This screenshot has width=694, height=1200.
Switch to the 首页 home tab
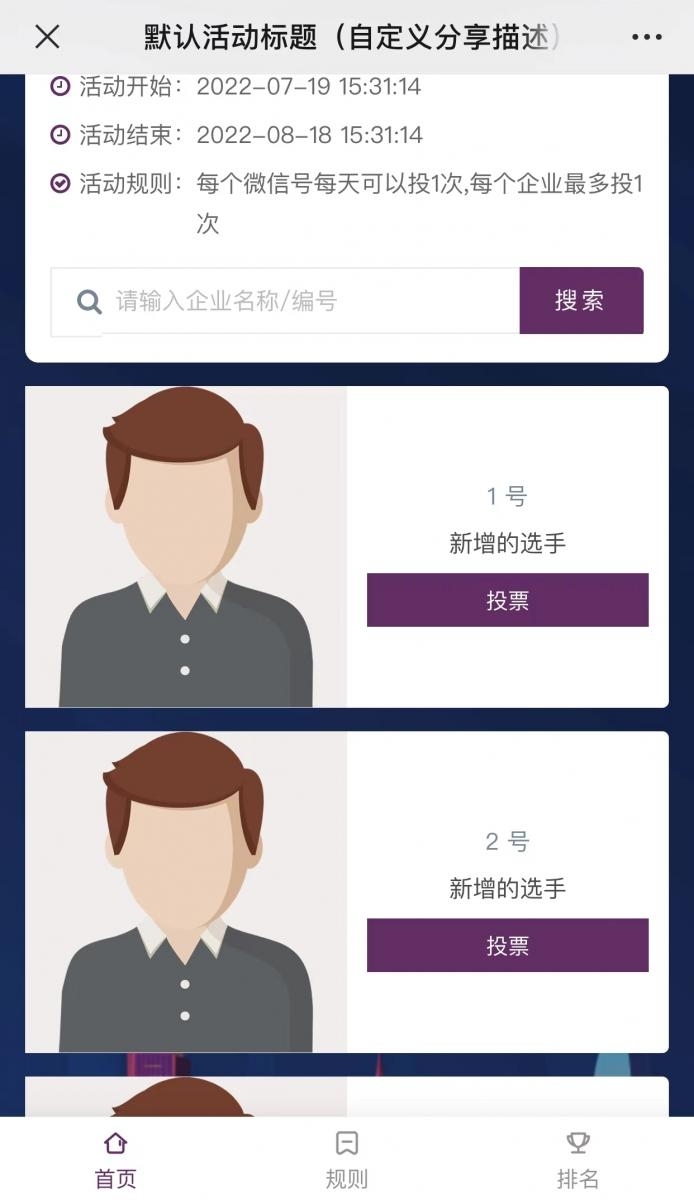coord(116,1159)
